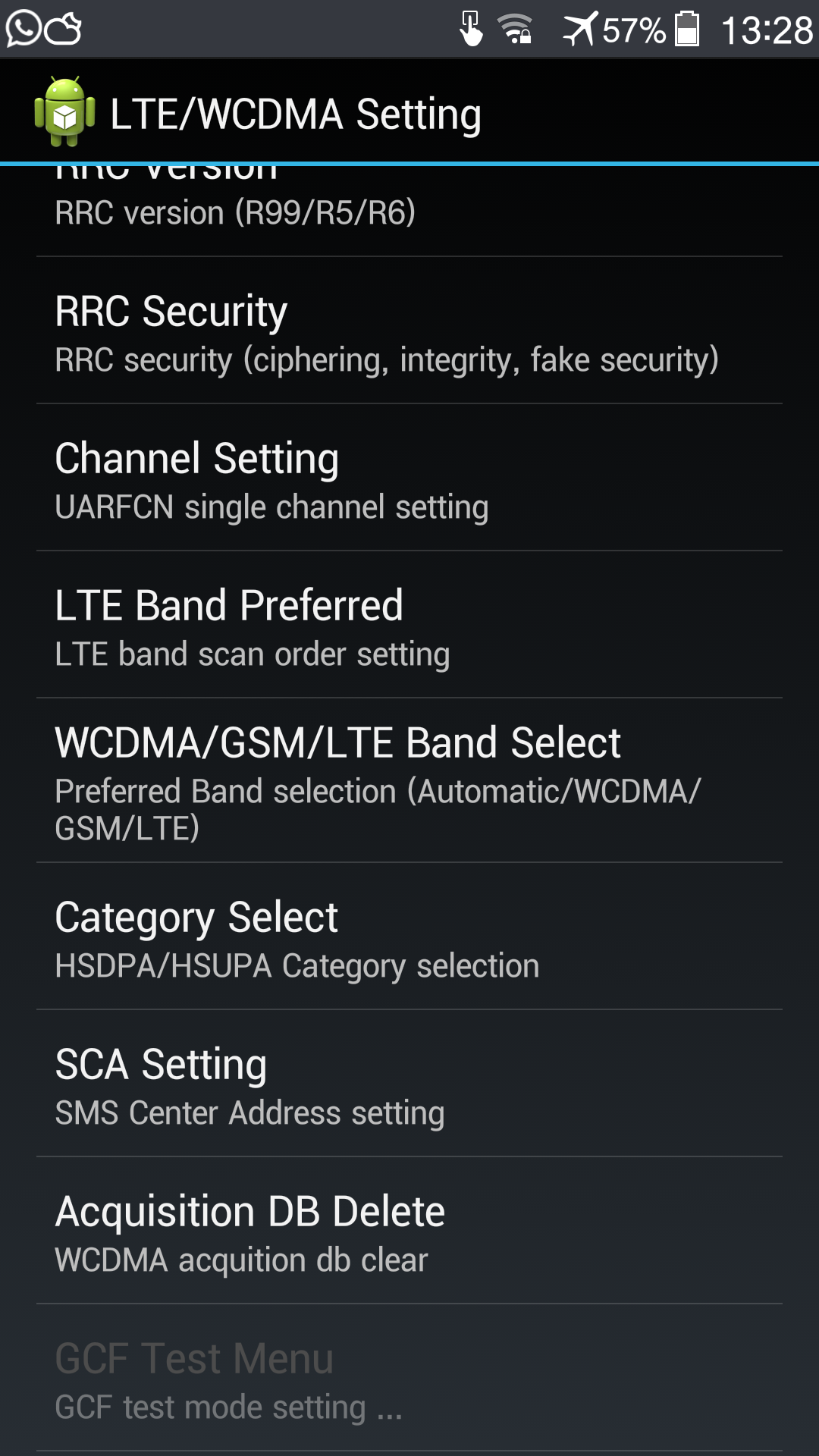Open LTE Band Preferred

(x=409, y=625)
